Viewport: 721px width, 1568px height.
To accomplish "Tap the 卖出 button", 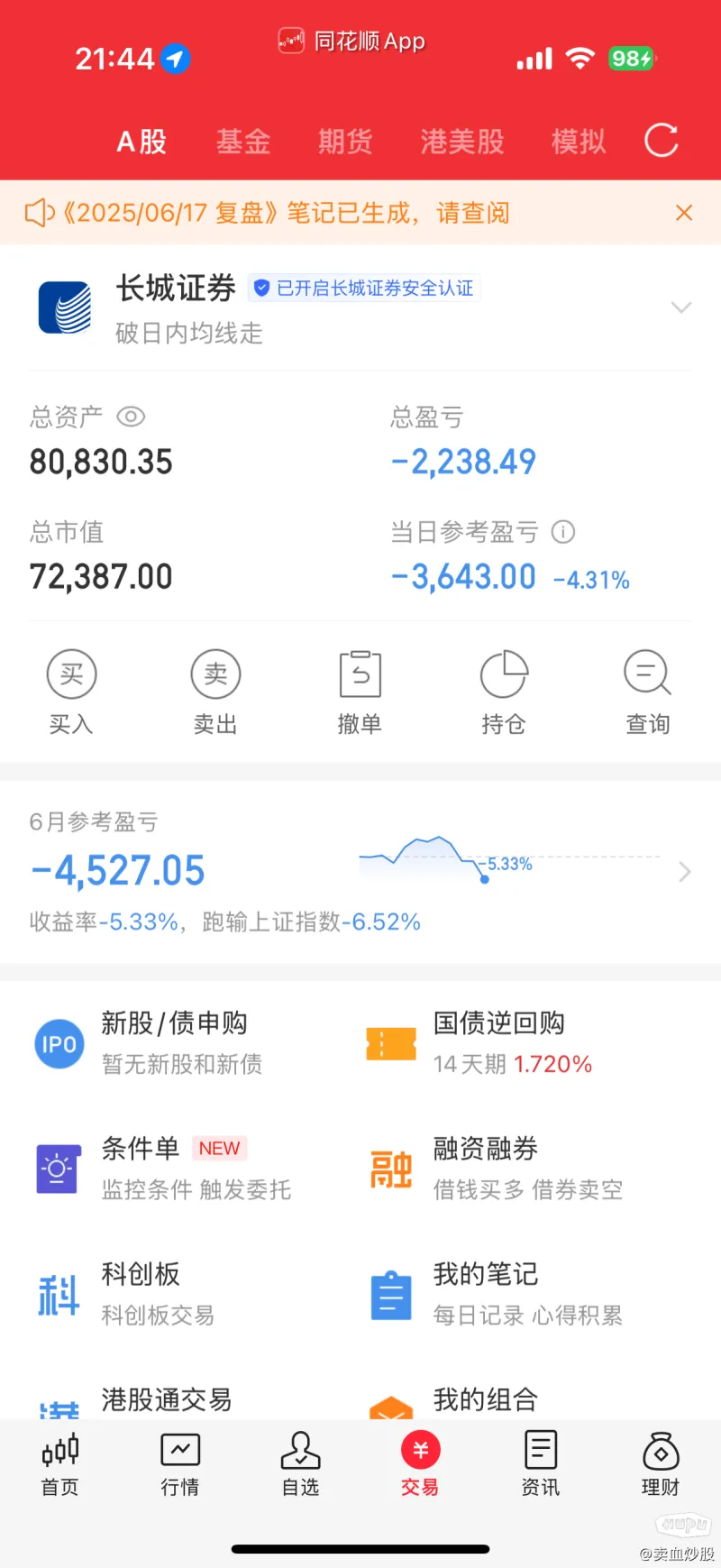I will pyautogui.click(x=215, y=692).
